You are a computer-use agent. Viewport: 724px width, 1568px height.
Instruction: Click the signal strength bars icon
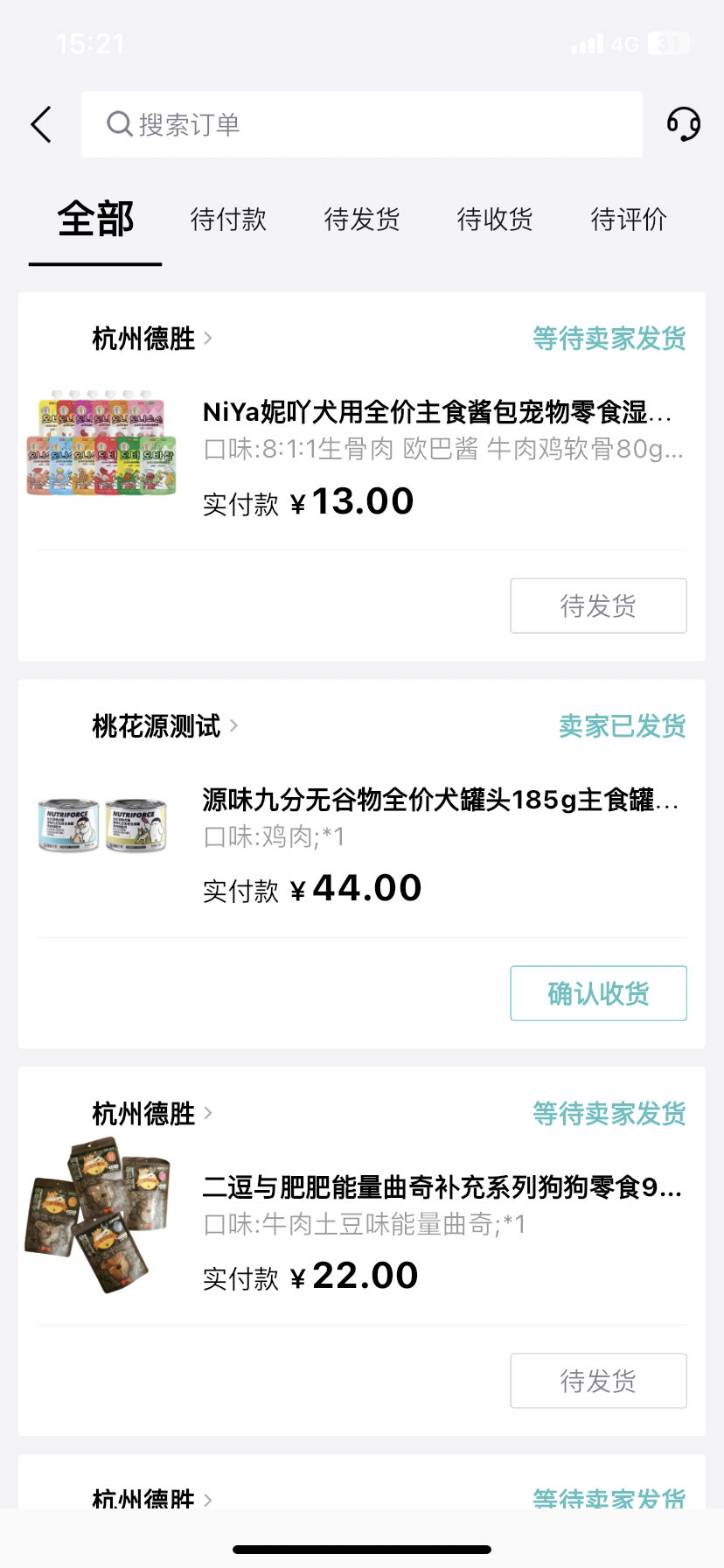point(587,43)
